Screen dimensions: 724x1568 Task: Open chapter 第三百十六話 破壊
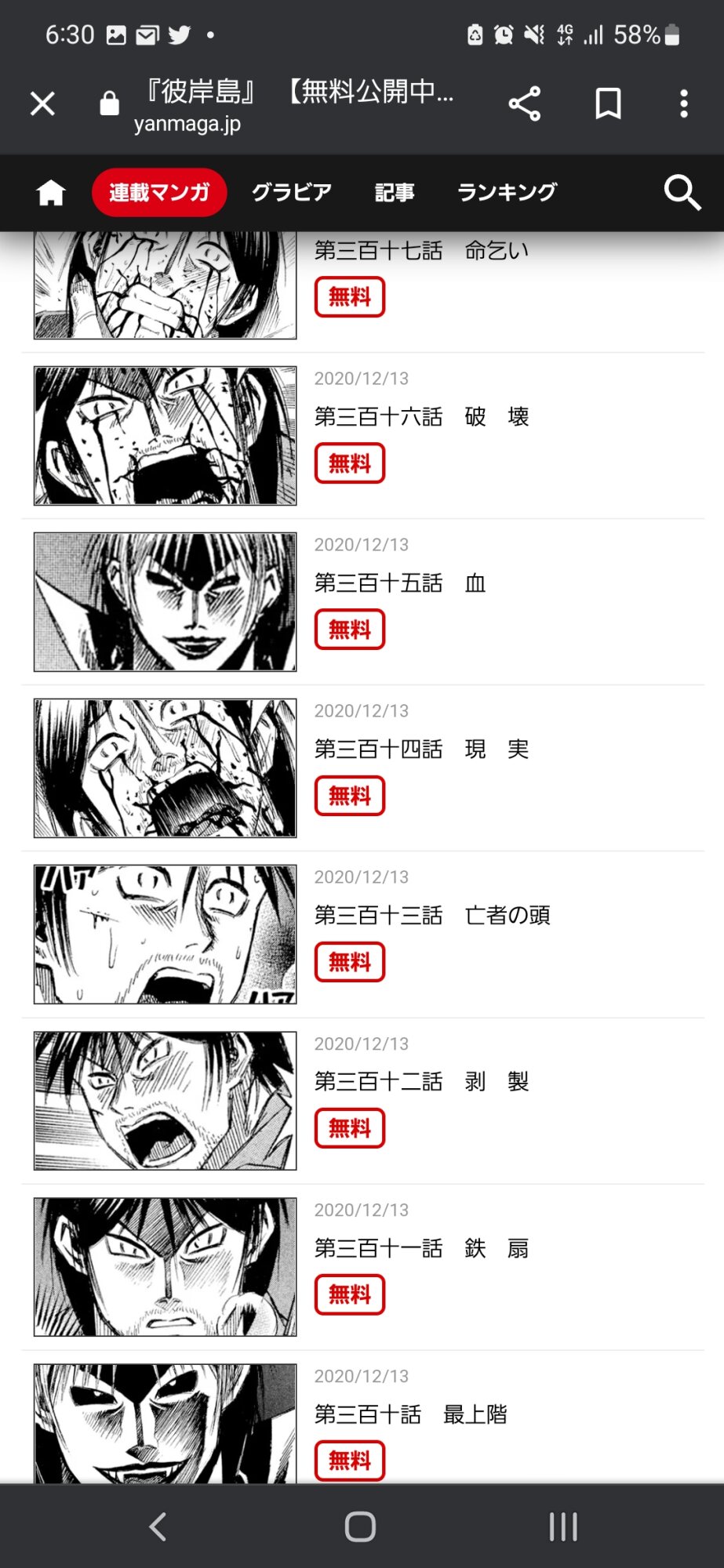(x=421, y=417)
